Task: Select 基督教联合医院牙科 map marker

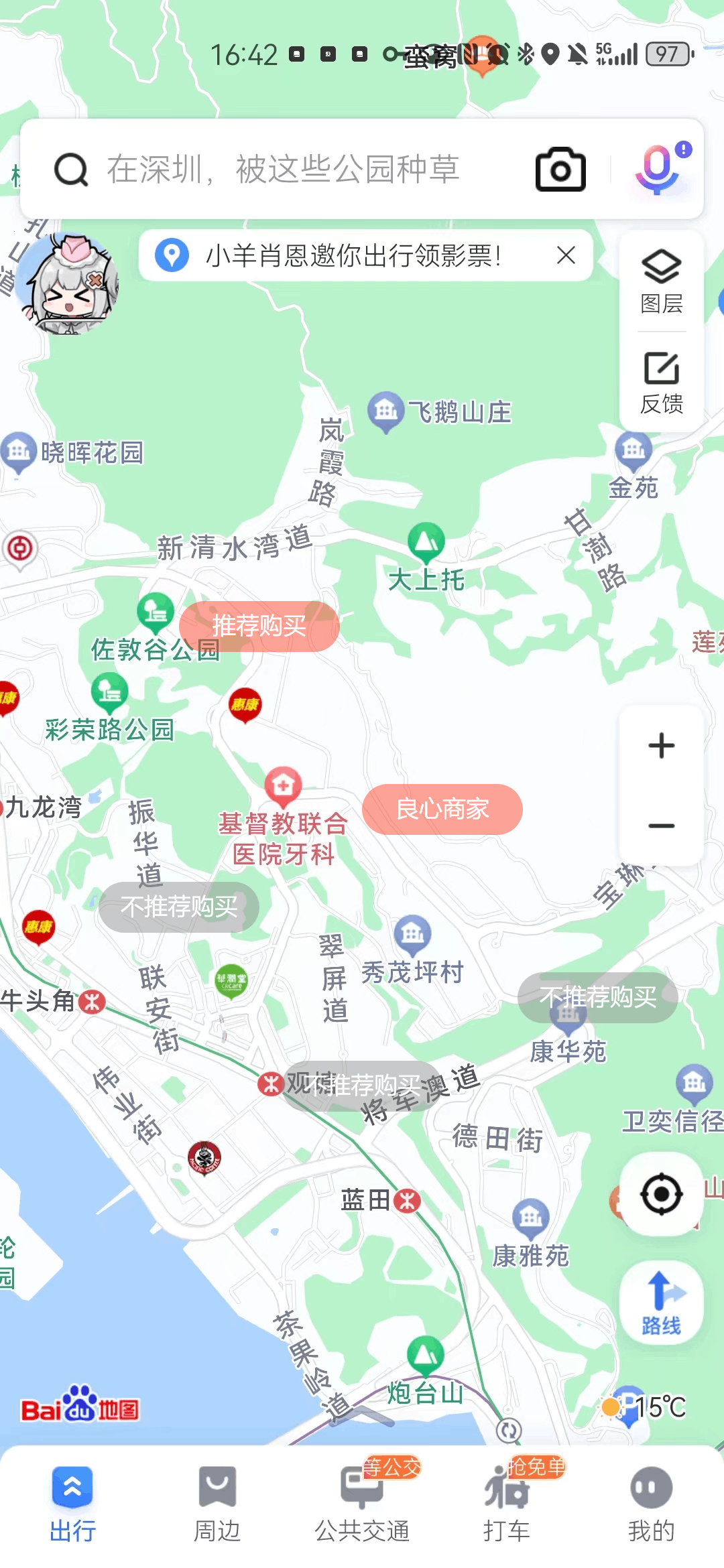Action: point(283,785)
